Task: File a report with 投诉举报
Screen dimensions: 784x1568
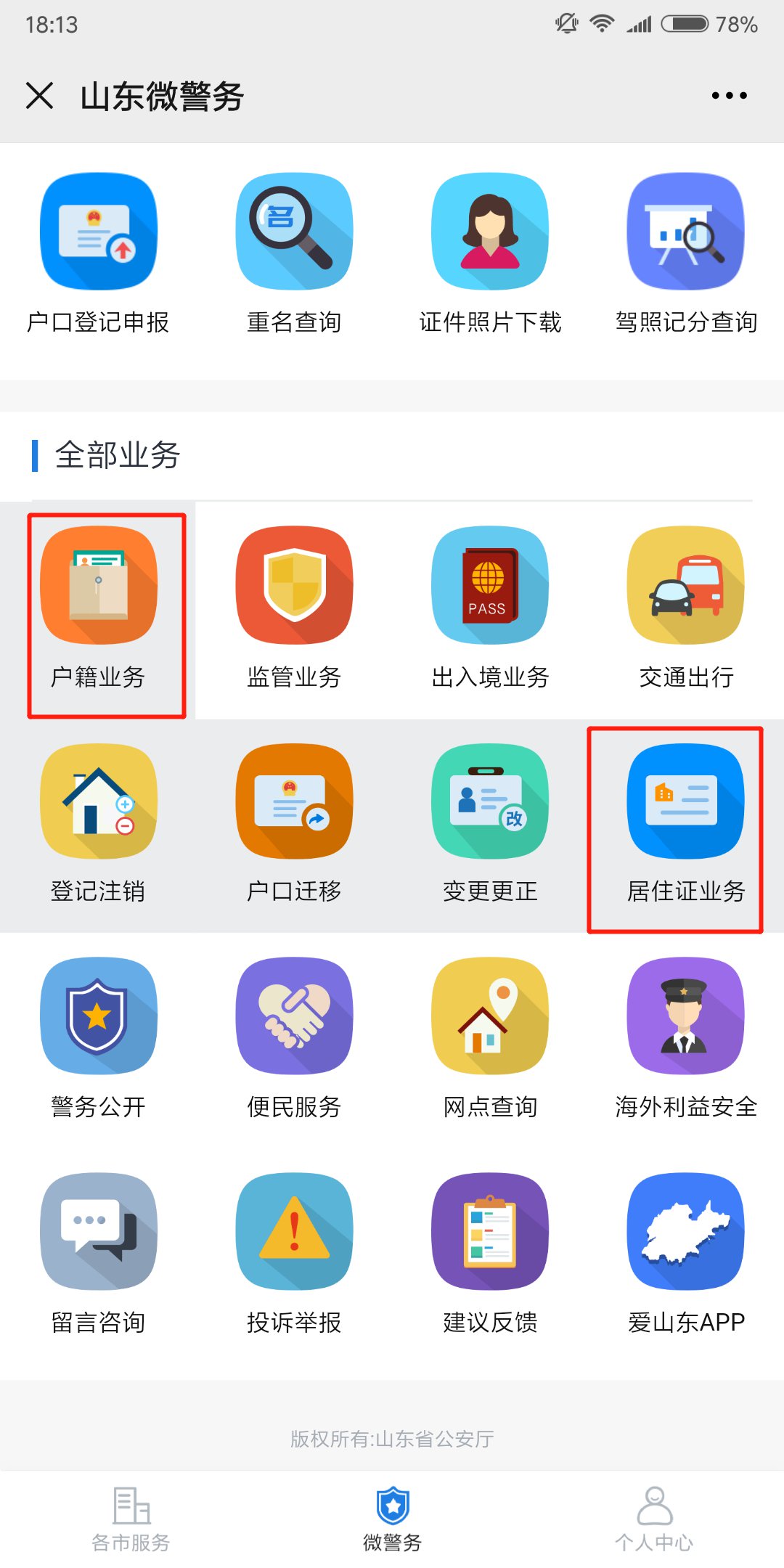Action: (294, 1232)
